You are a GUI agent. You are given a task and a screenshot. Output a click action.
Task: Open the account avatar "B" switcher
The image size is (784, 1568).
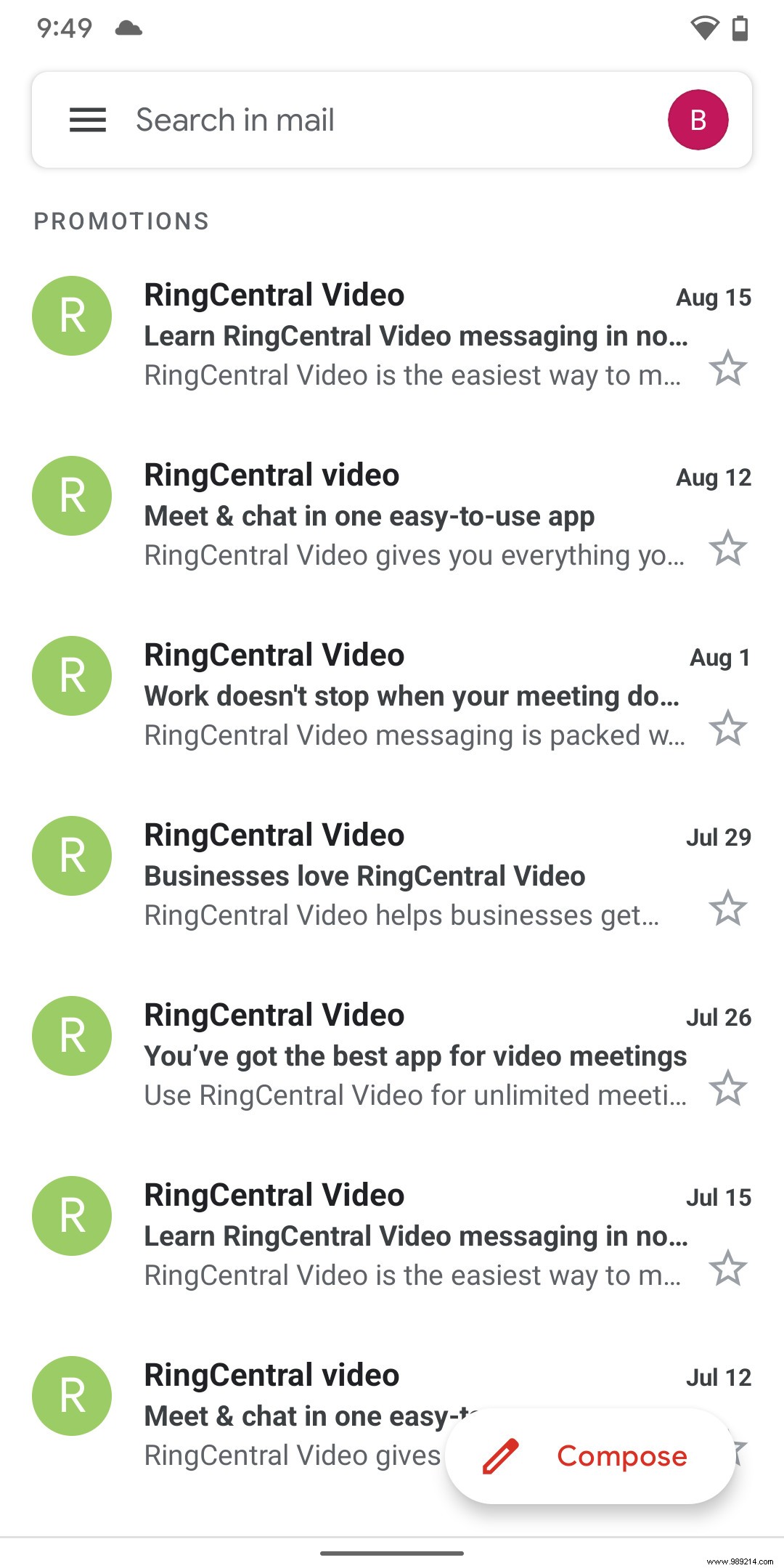(698, 120)
